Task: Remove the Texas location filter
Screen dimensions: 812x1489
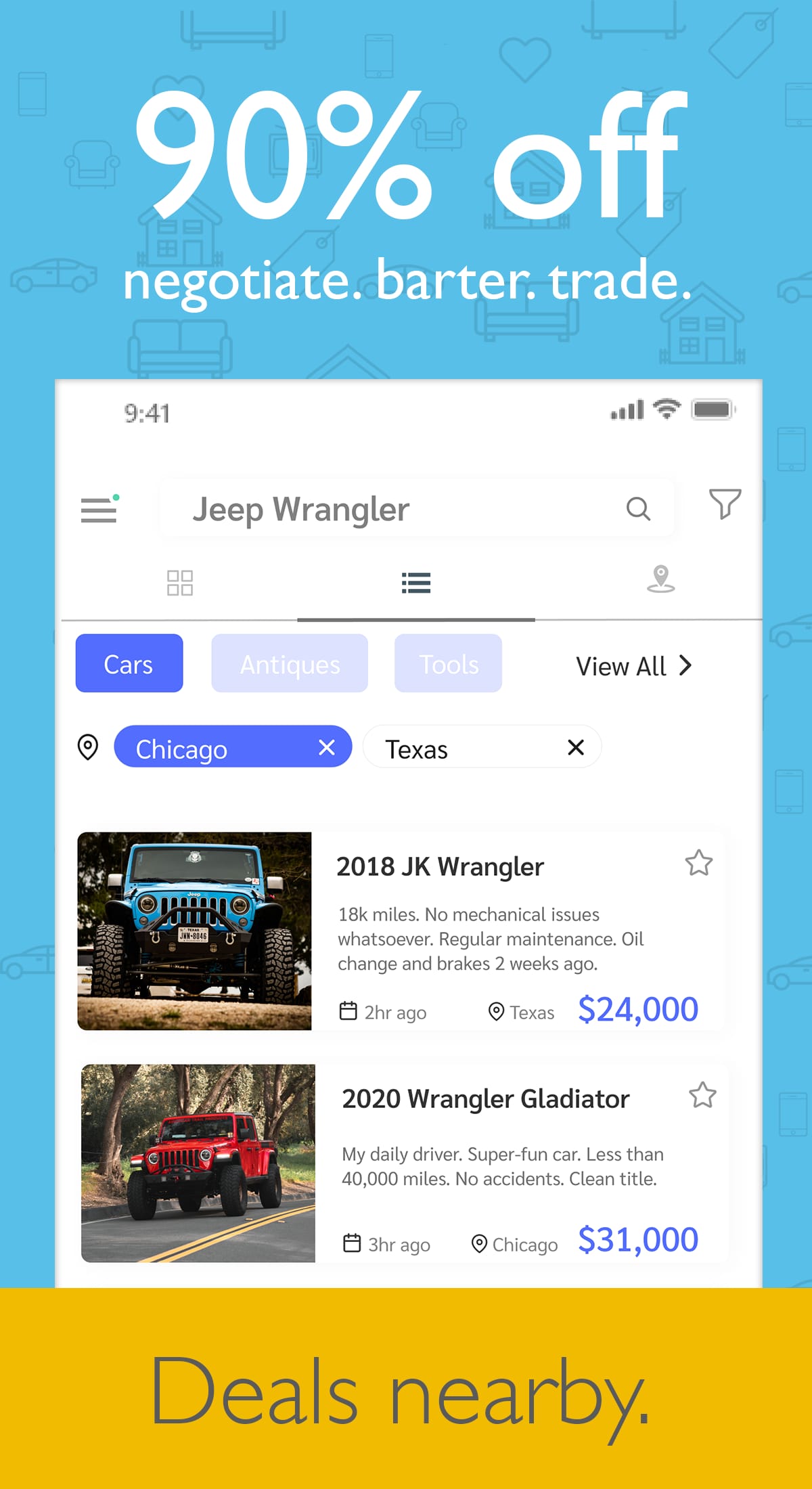Action: (x=575, y=747)
